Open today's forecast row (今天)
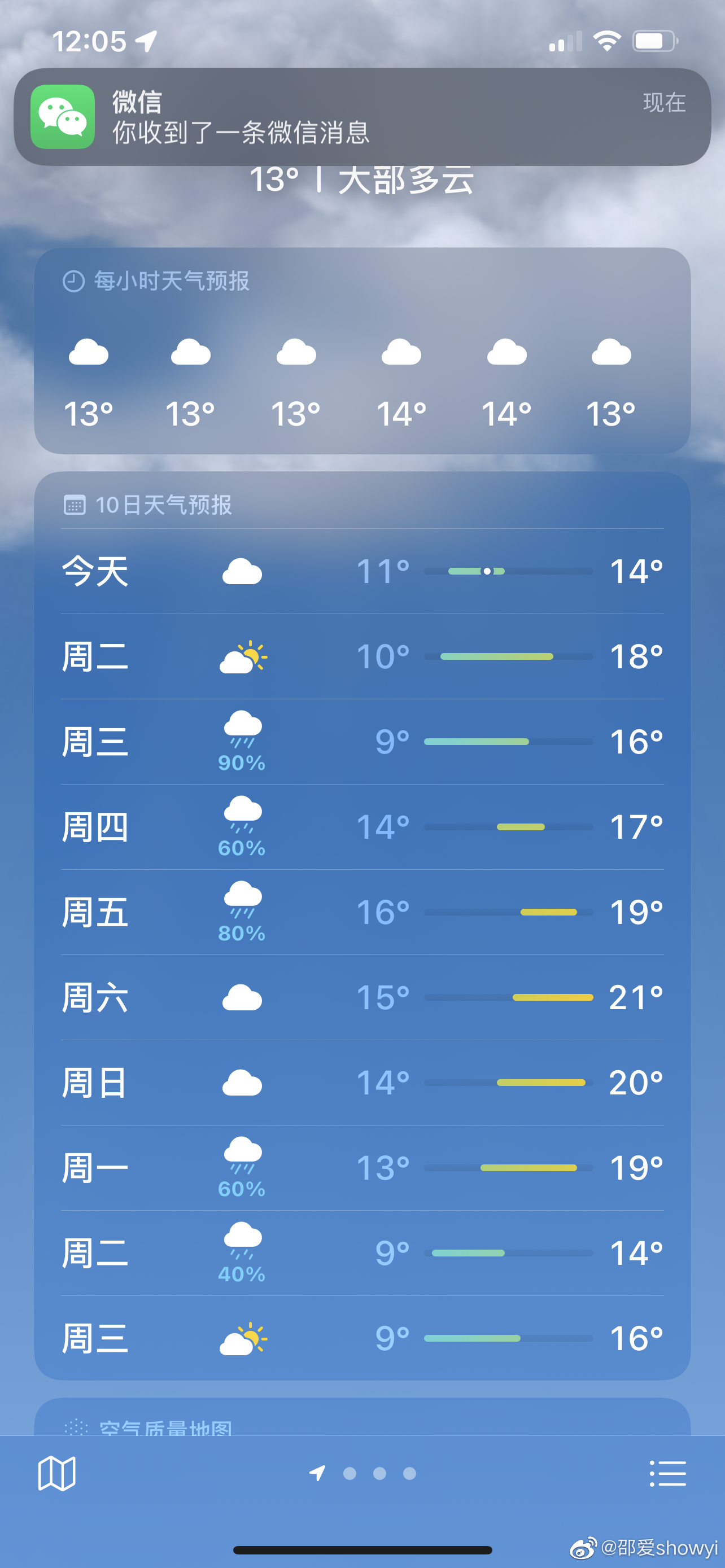This screenshot has width=725, height=1568. coord(362,572)
